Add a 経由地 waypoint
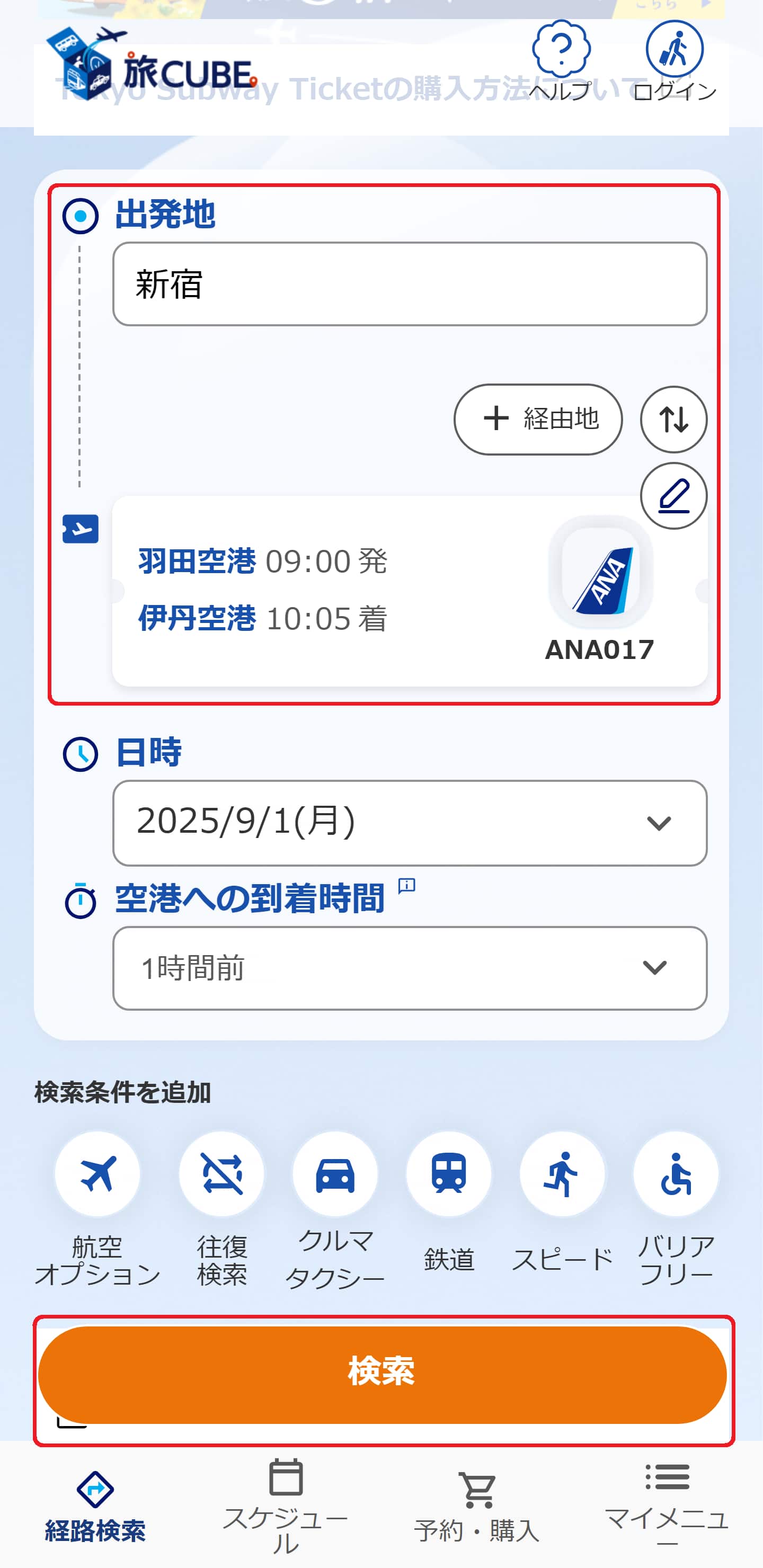 point(538,420)
